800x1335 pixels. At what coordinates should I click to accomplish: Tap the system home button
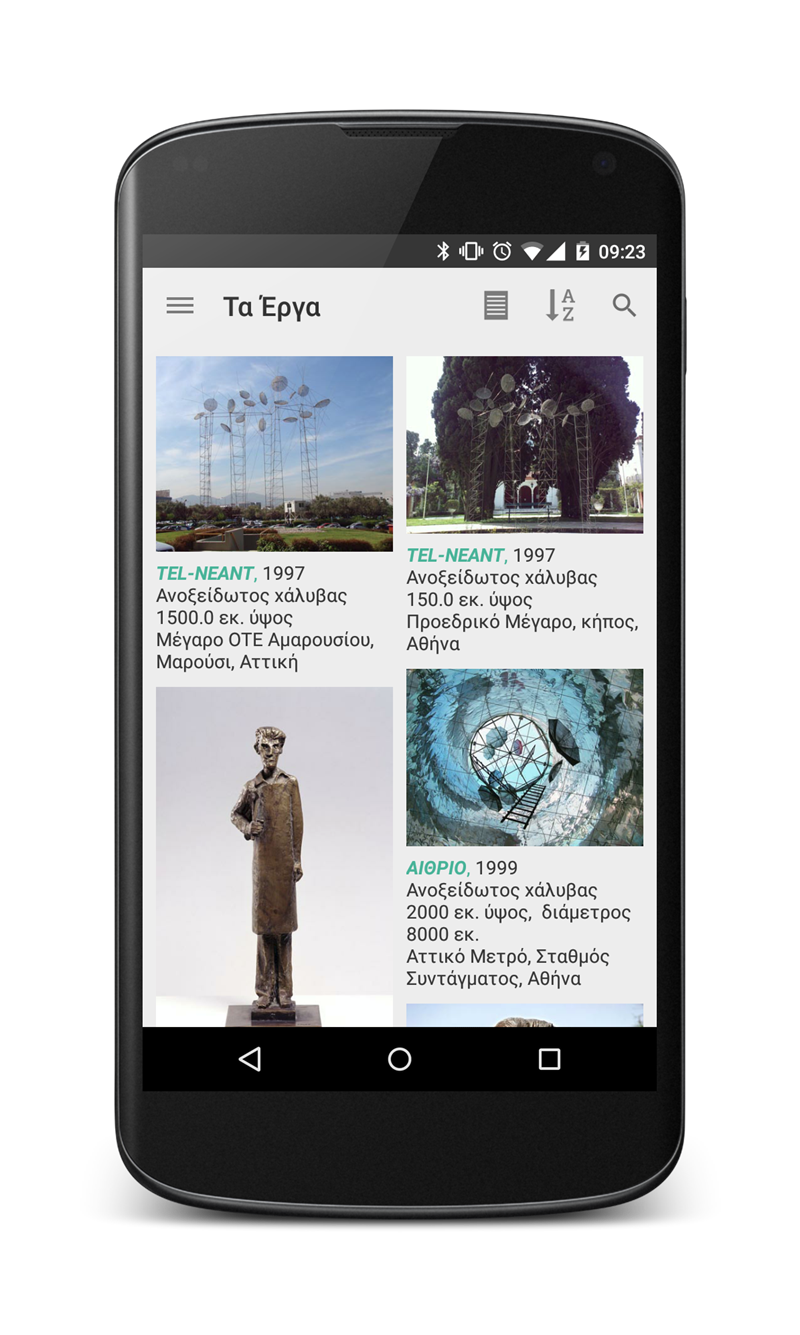click(x=399, y=1059)
